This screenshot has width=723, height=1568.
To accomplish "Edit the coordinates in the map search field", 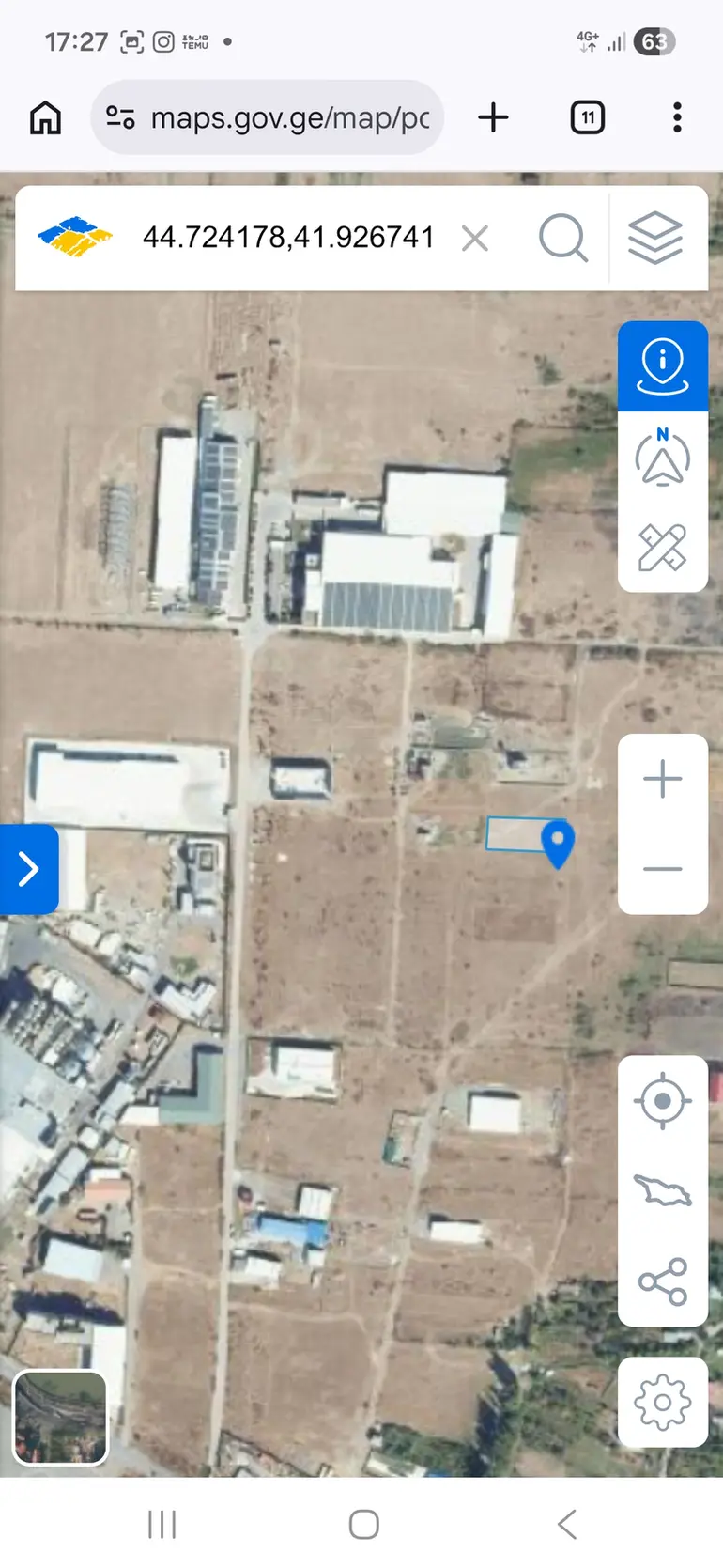I will (288, 238).
